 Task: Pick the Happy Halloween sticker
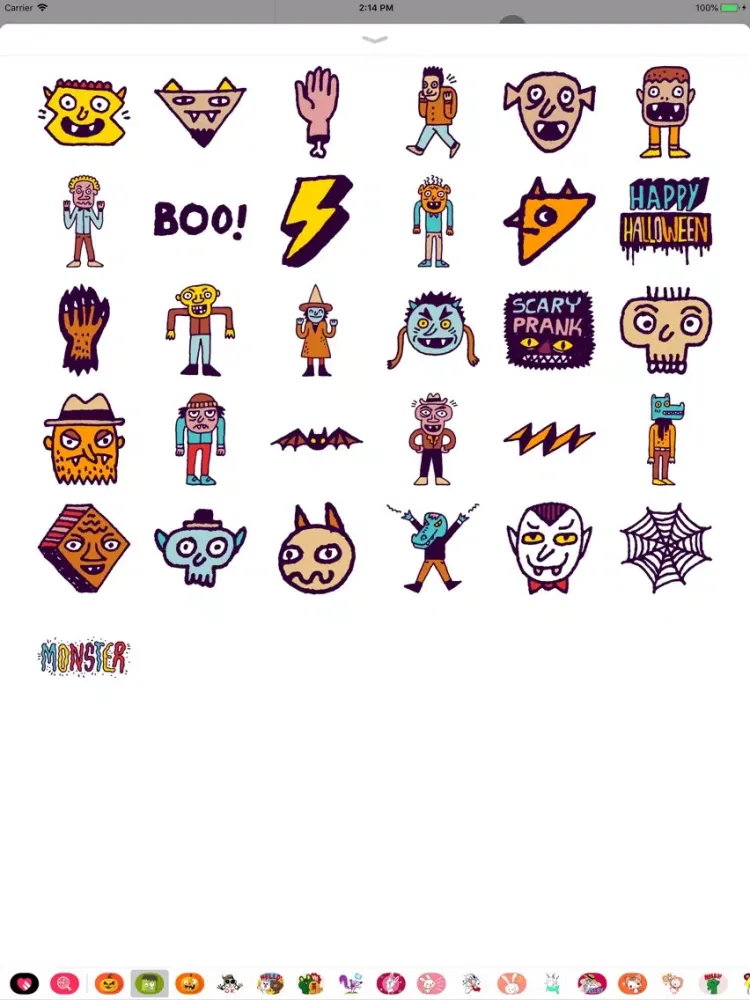pyautogui.click(x=665, y=220)
